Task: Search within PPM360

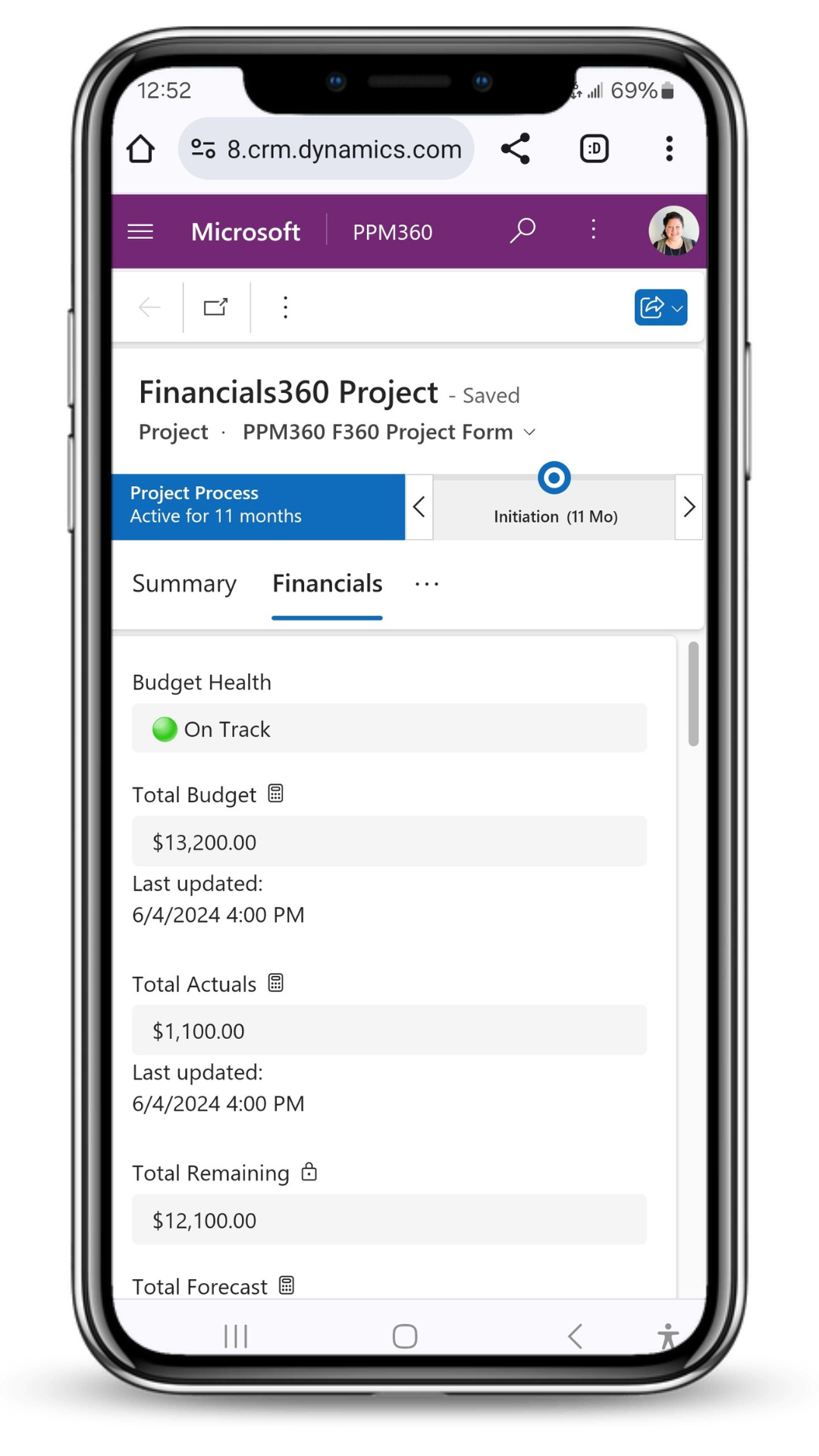Action: point(522,231)
